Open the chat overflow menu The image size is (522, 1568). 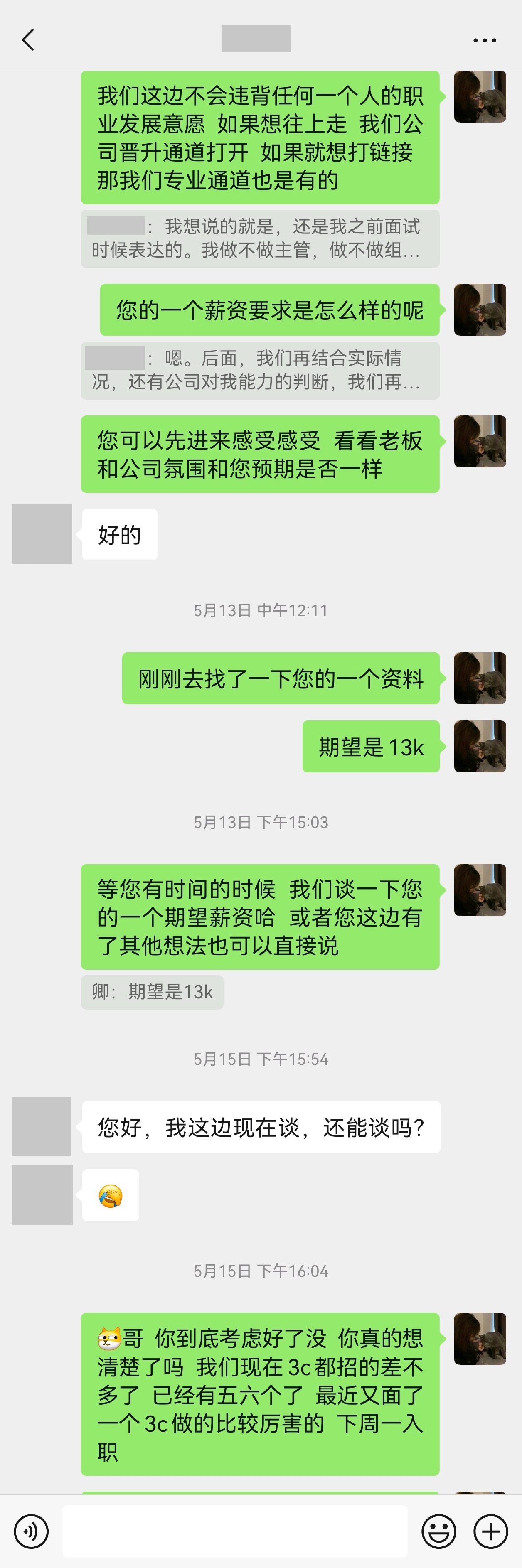tap(484, 41)
